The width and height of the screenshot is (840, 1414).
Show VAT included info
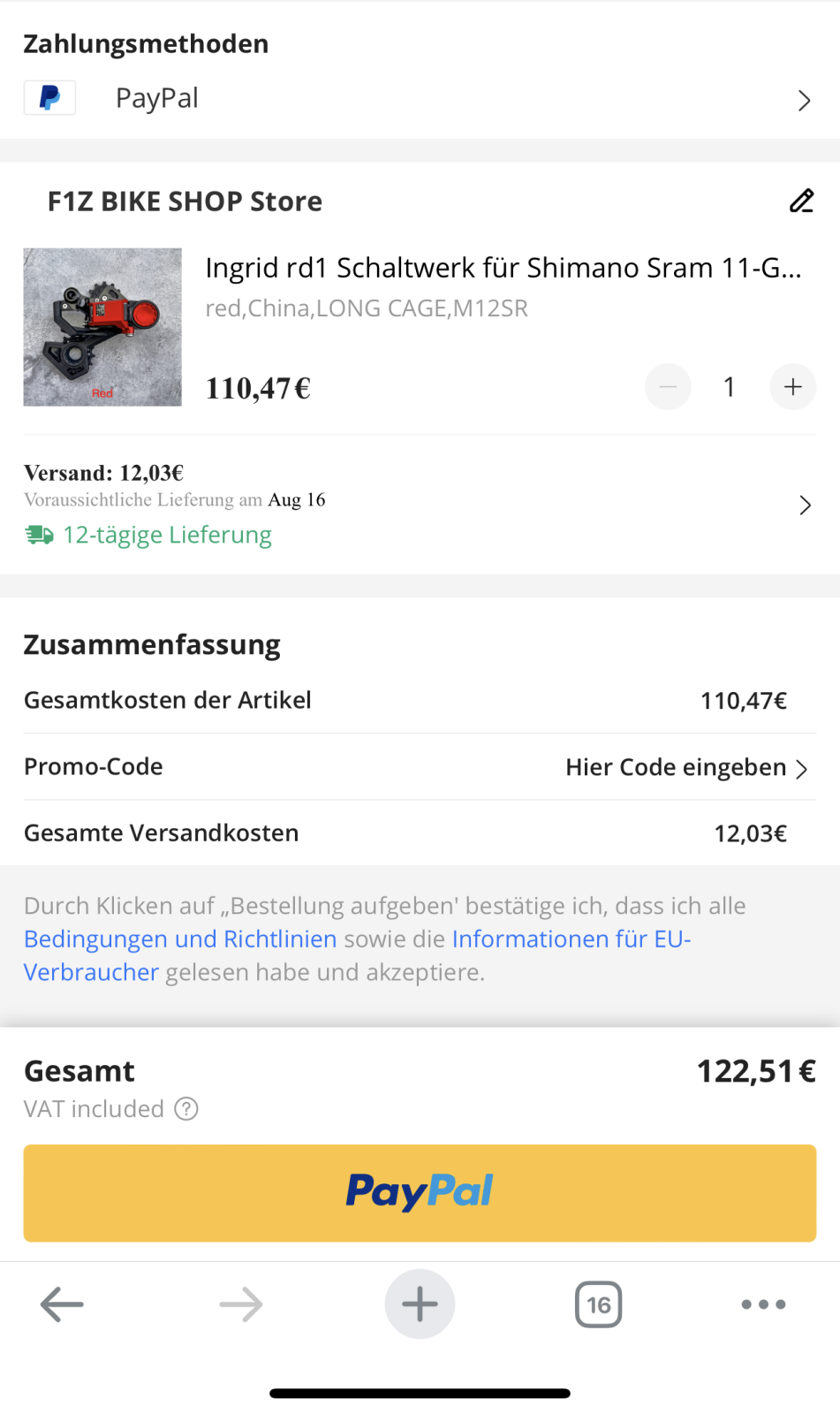[x=186, y=1109]
